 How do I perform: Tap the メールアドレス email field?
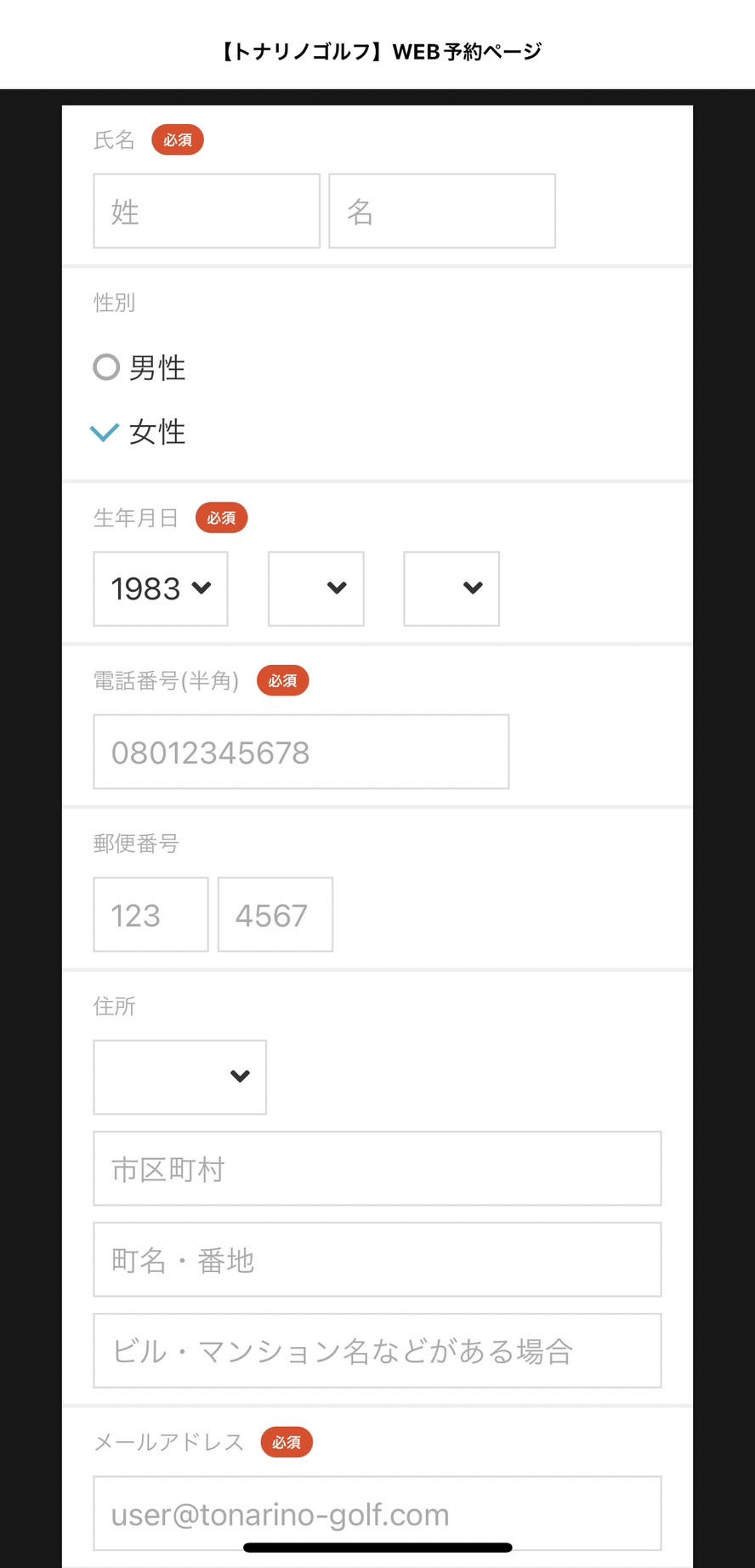coord(377,1514)
